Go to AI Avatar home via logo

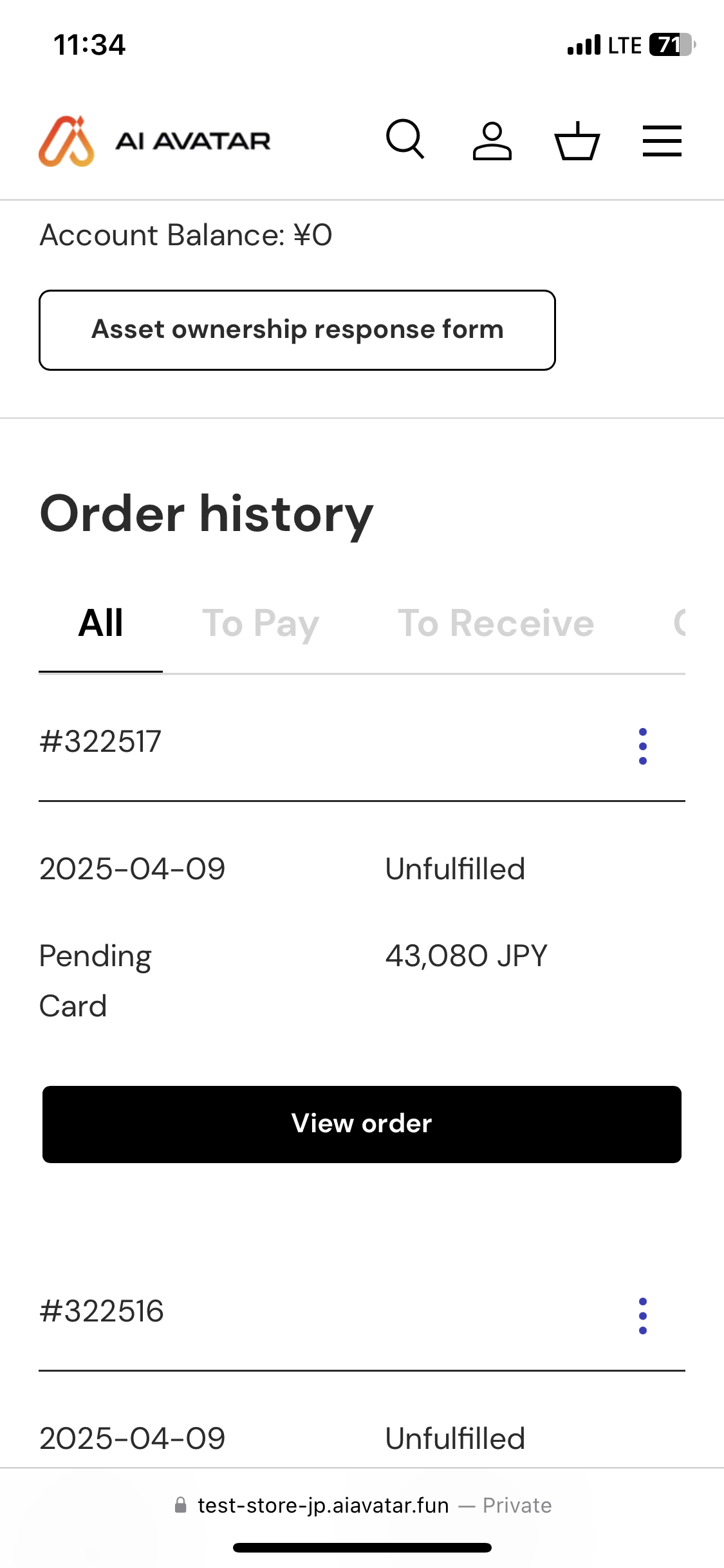[x=154, y=140]
